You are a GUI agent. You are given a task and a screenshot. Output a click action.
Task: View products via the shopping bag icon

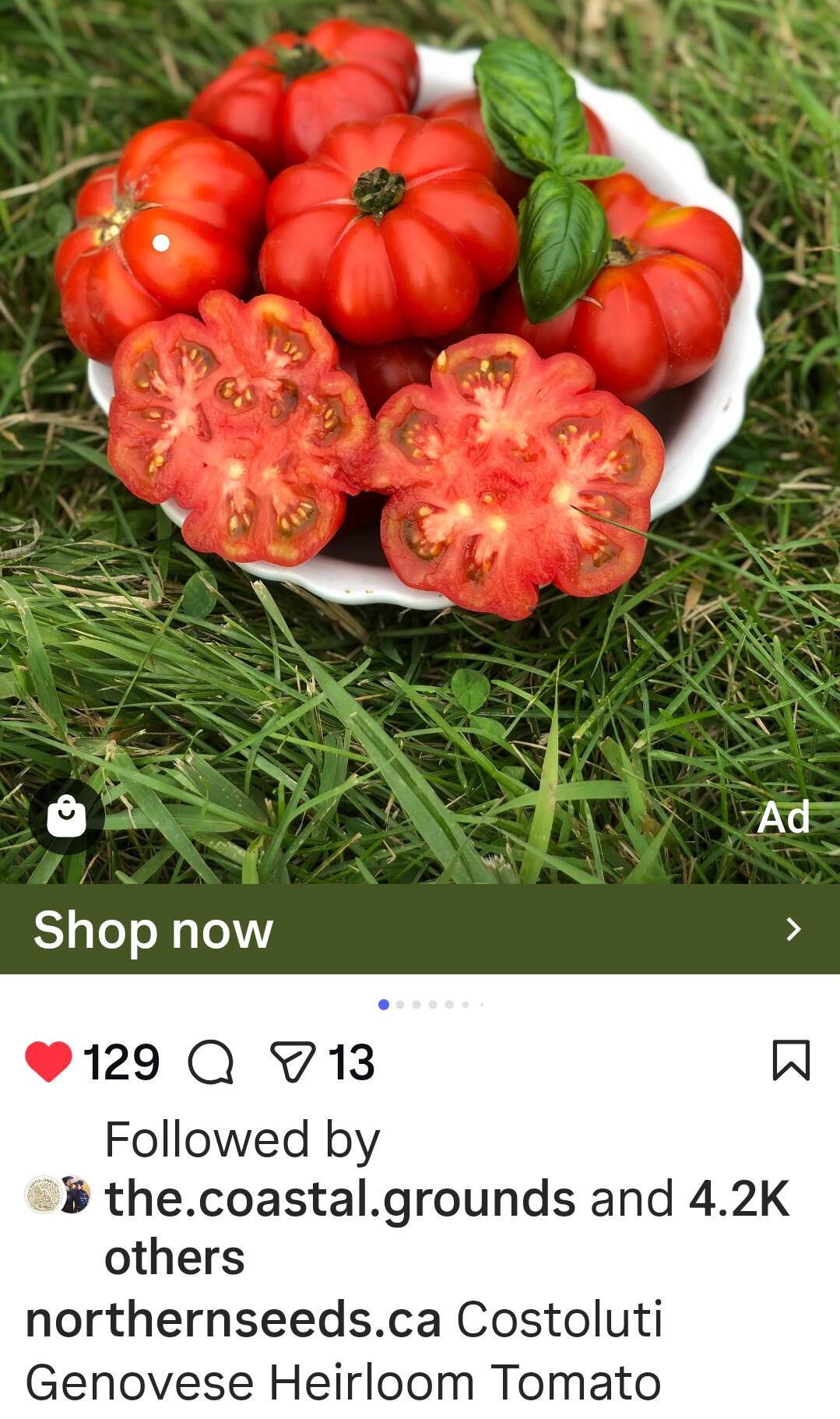67,817
